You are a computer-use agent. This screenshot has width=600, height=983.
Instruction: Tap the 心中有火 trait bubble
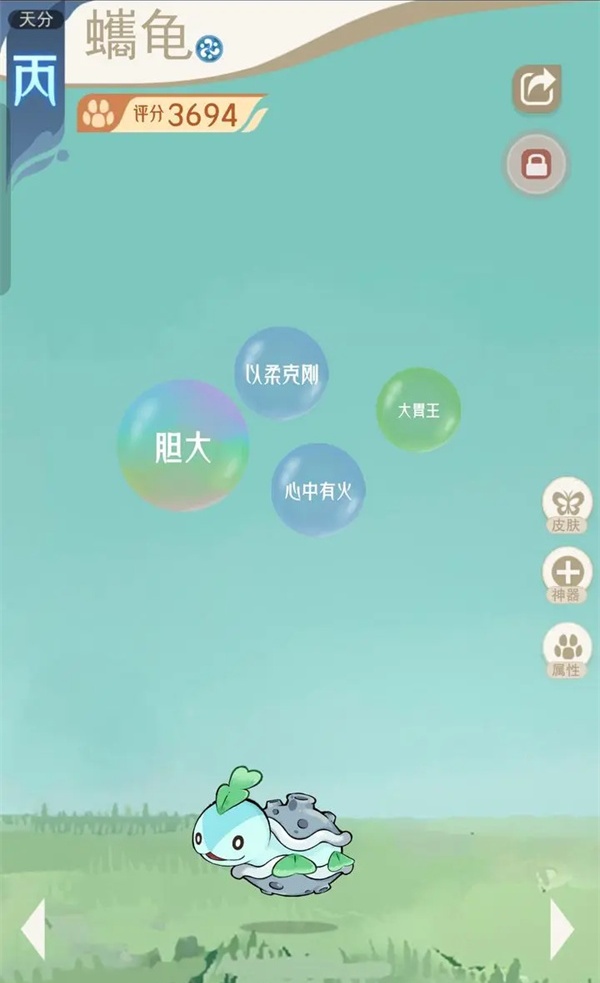[x=318, y=490]
